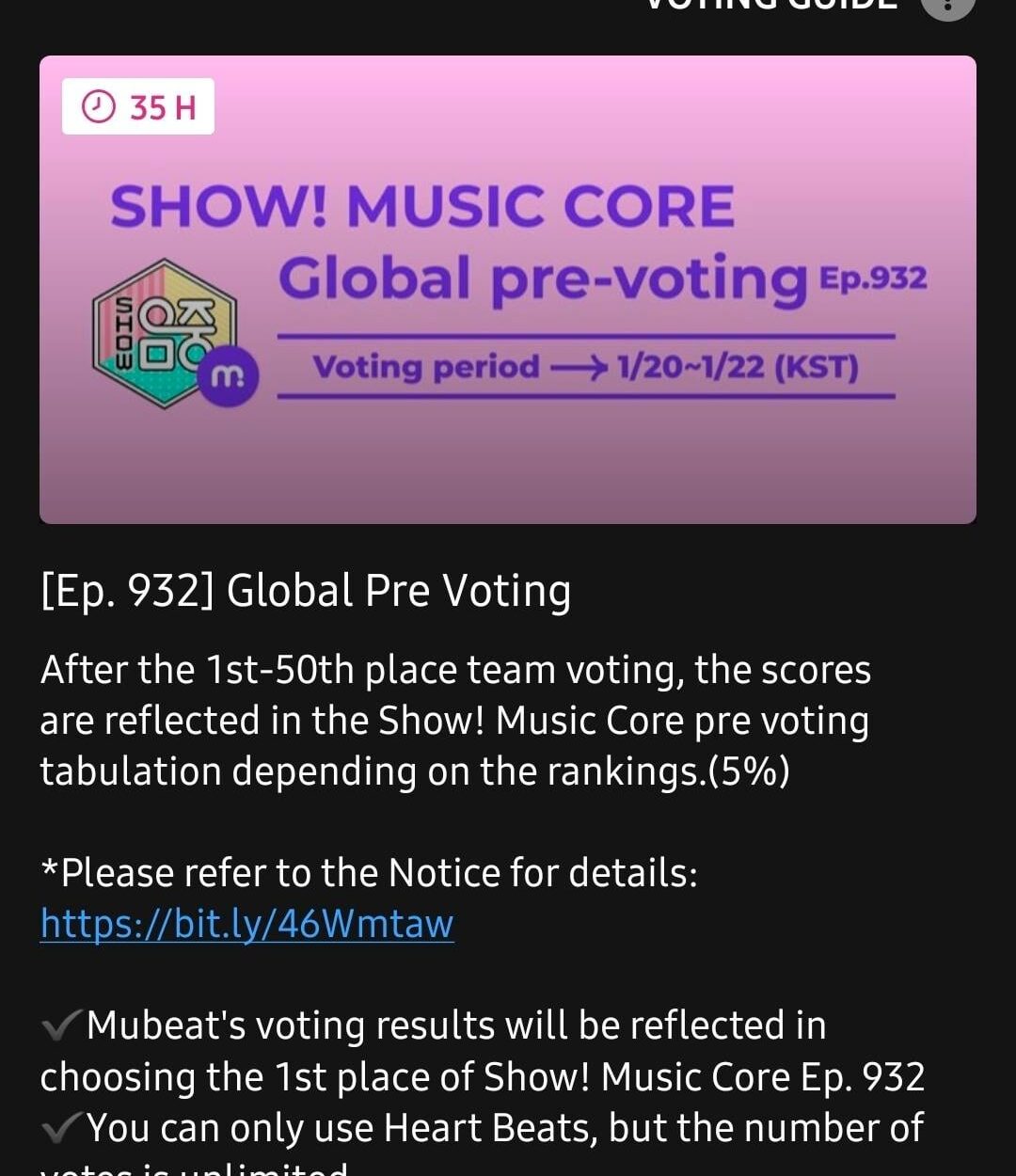The height and width of the screenshot is (1176, 1016).
Task: Click the checkmark before the Heart Beats guideline
Action: click(60, 1126)
